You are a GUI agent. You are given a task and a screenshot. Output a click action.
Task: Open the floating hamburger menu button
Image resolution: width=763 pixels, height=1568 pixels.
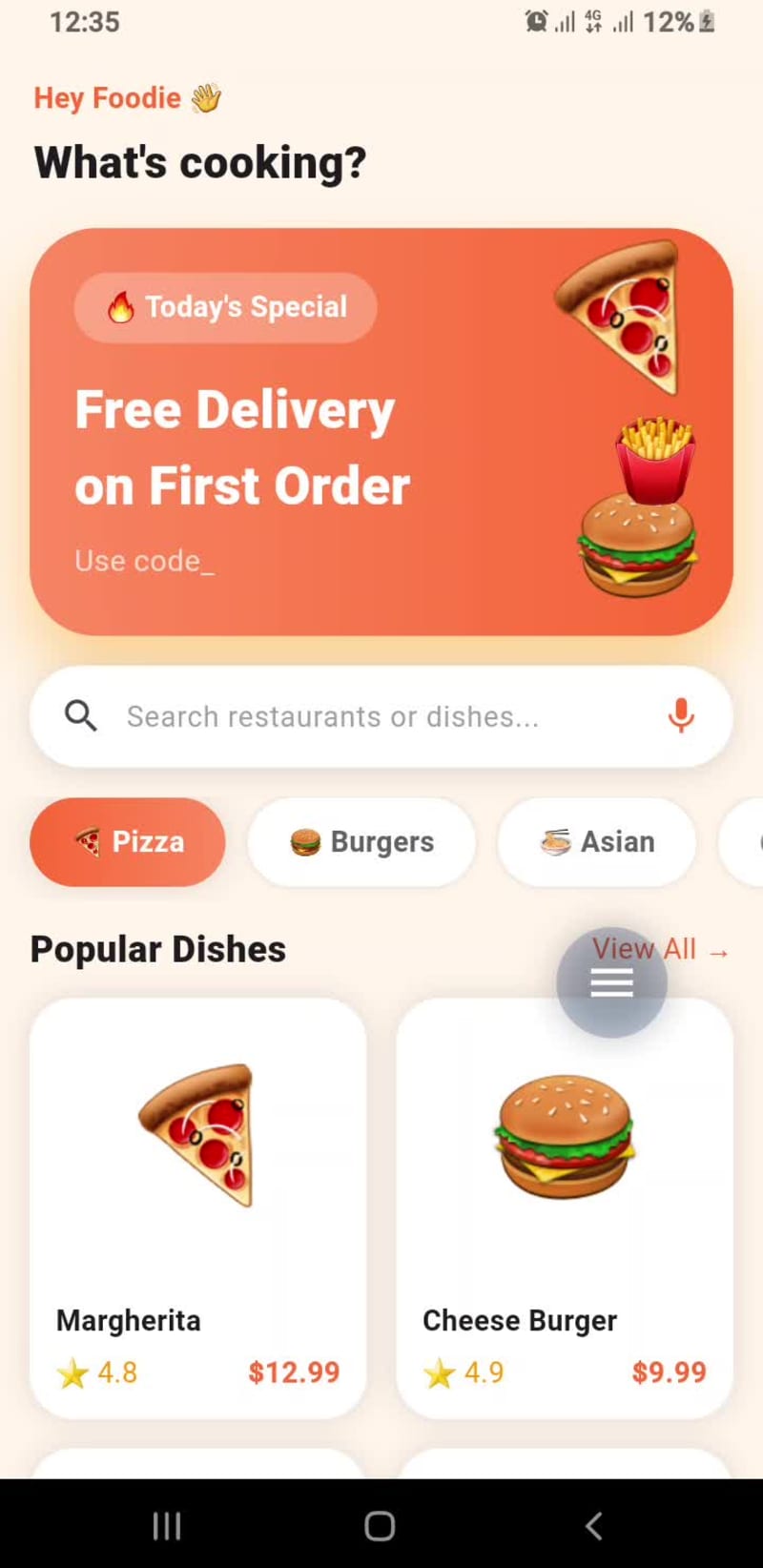click(x=611, y=981)
